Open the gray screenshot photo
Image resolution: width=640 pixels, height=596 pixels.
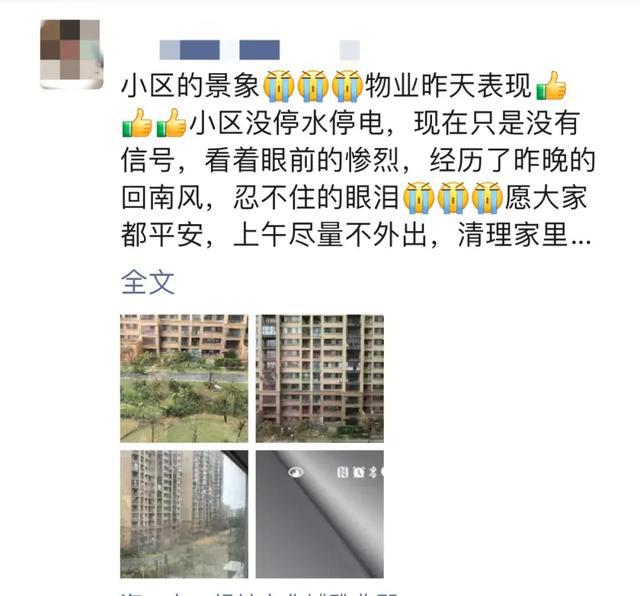click(319, 513)
